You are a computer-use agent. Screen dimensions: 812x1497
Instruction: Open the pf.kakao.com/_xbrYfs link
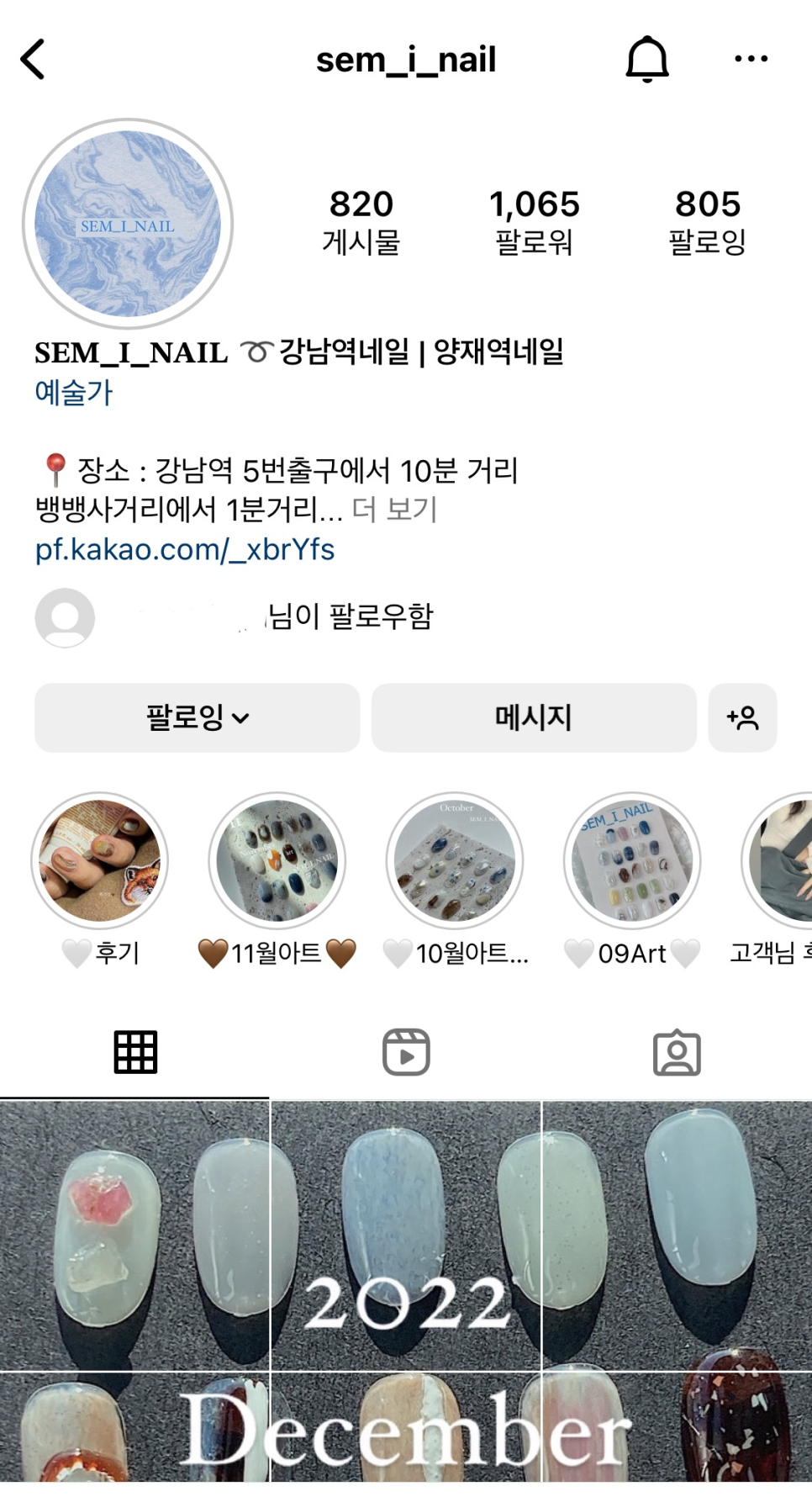[185, 549]
